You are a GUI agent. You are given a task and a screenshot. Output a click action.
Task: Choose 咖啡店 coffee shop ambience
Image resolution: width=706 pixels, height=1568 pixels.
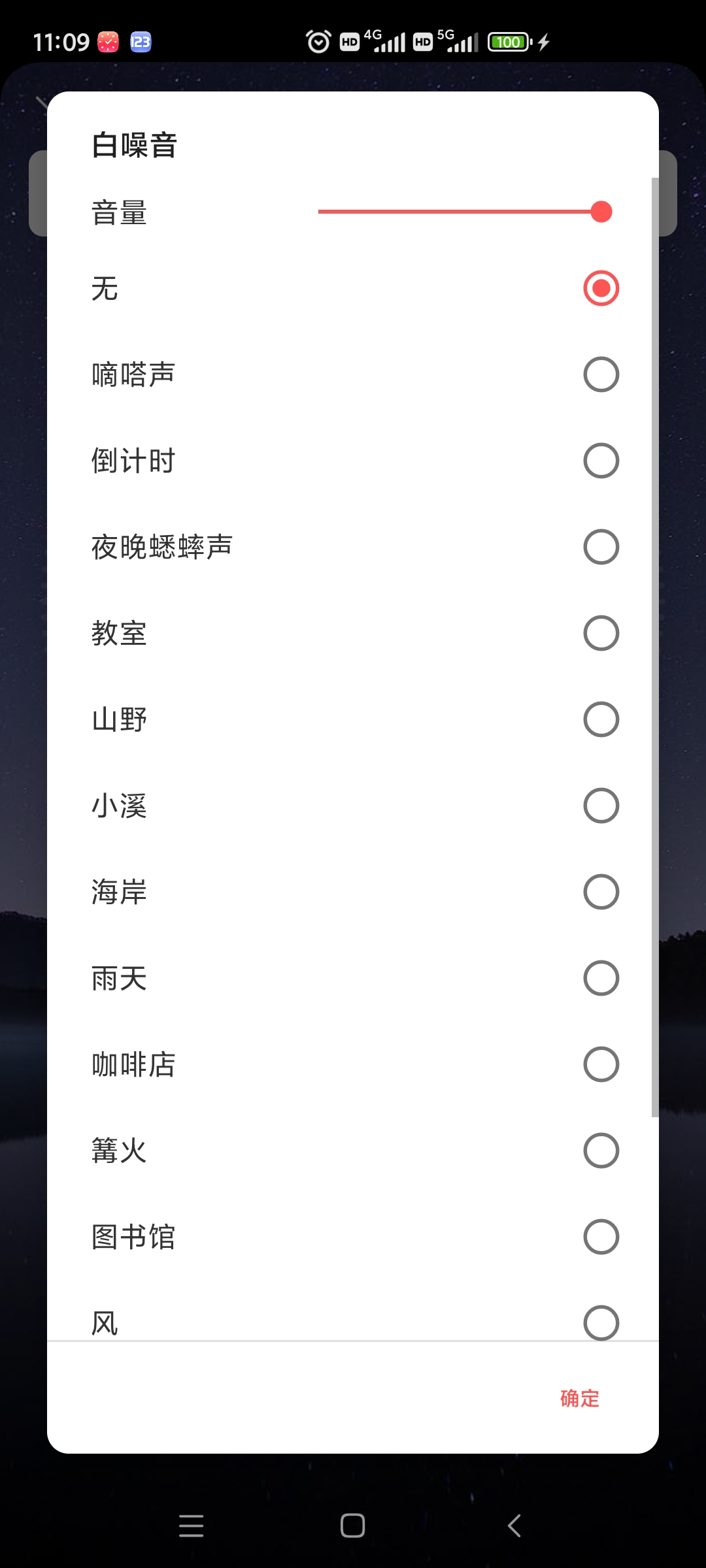click(601, 1064)
